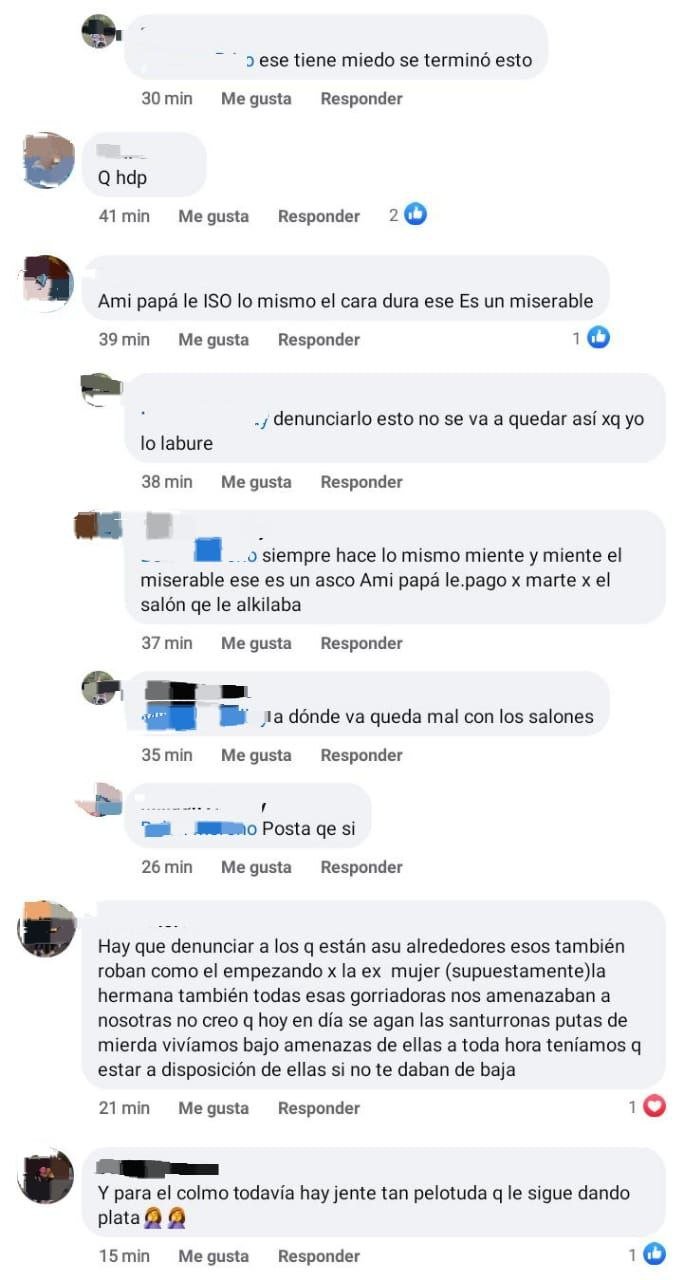The height and width of the screenshot is (1280, 683).
Task: Like the "denunciarlo esto no se va" reply
Action: click(x=256, y=482)
